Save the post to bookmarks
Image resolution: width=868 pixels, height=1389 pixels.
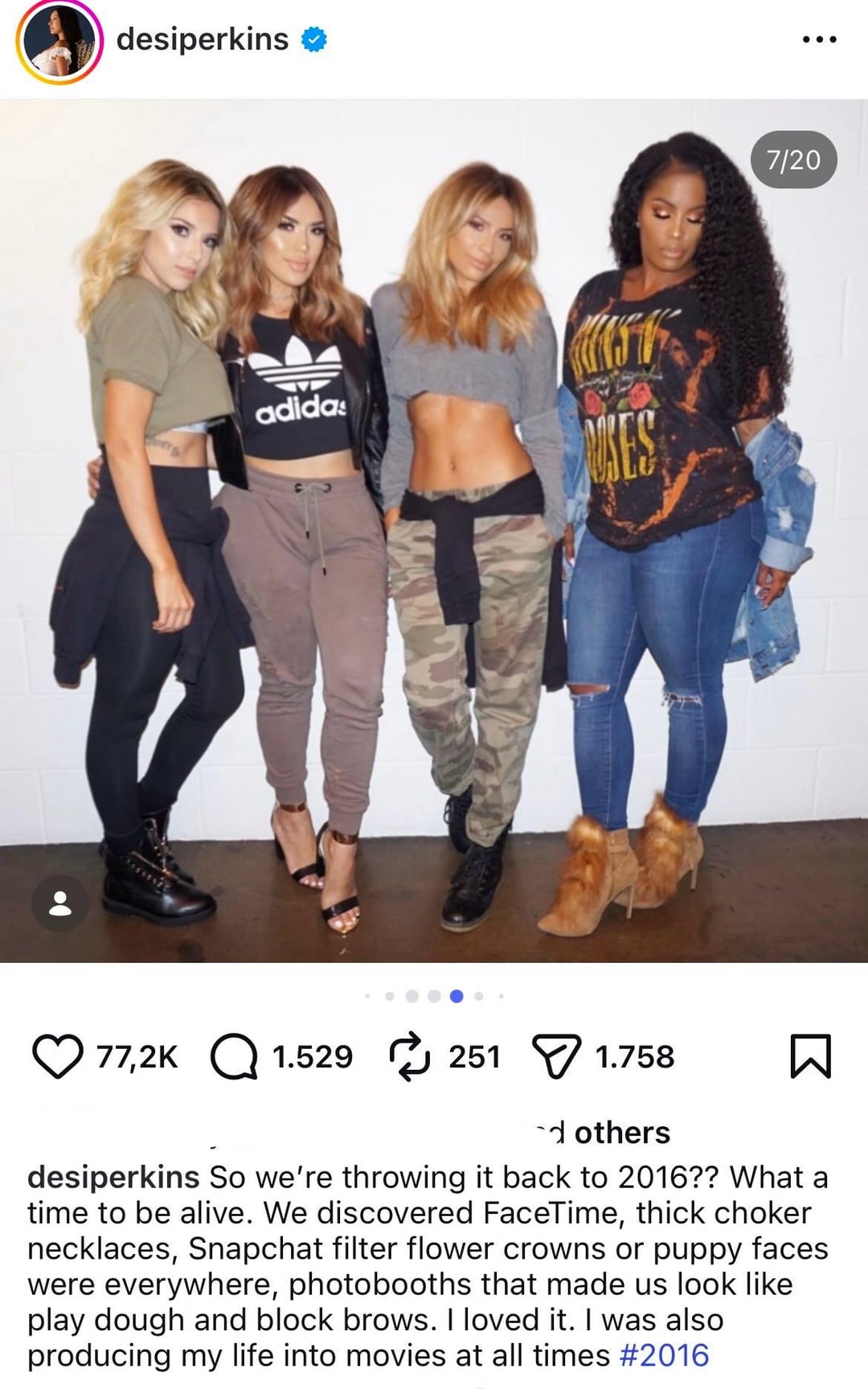pyautogui.click(x=811, y=1057)
